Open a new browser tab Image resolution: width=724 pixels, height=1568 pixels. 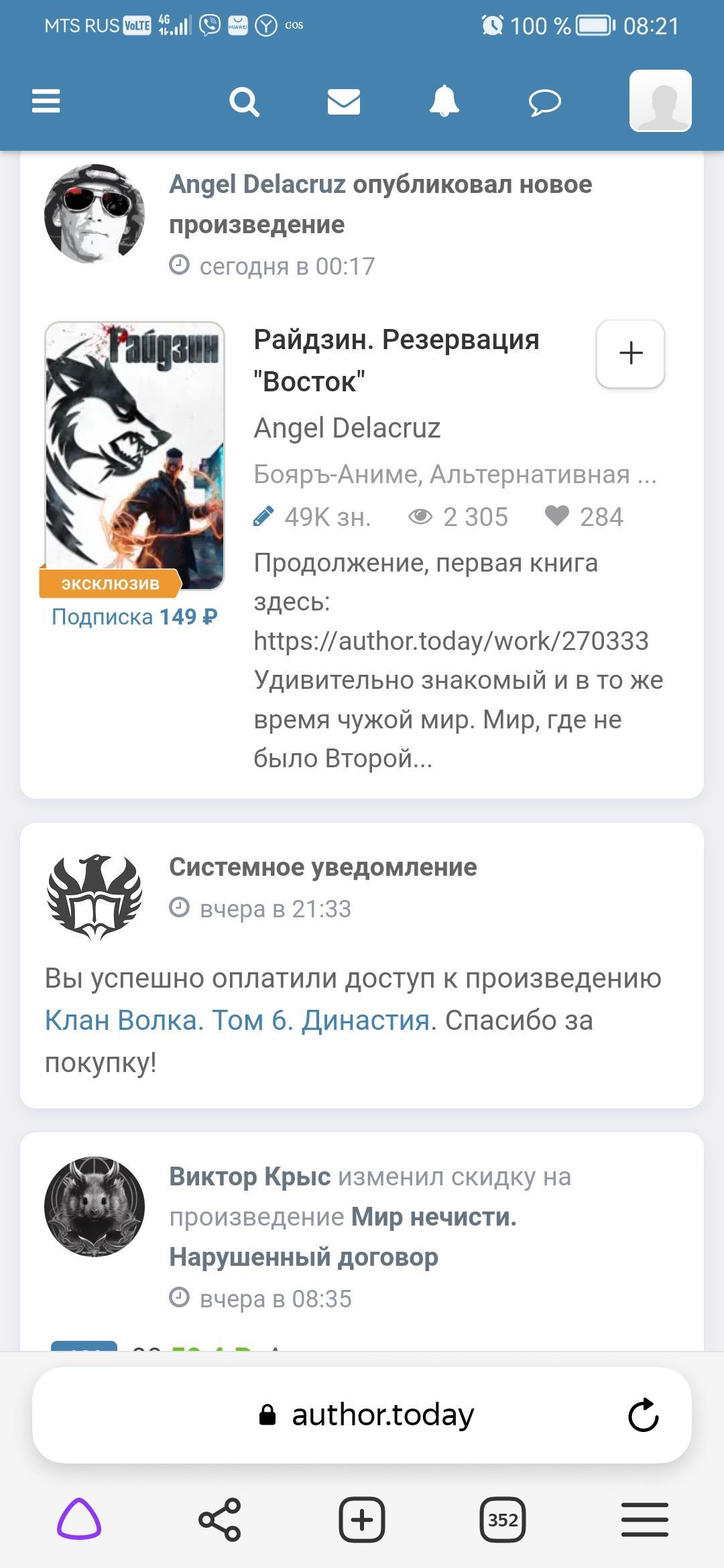pyautogui.click(x=362, y=1519)
